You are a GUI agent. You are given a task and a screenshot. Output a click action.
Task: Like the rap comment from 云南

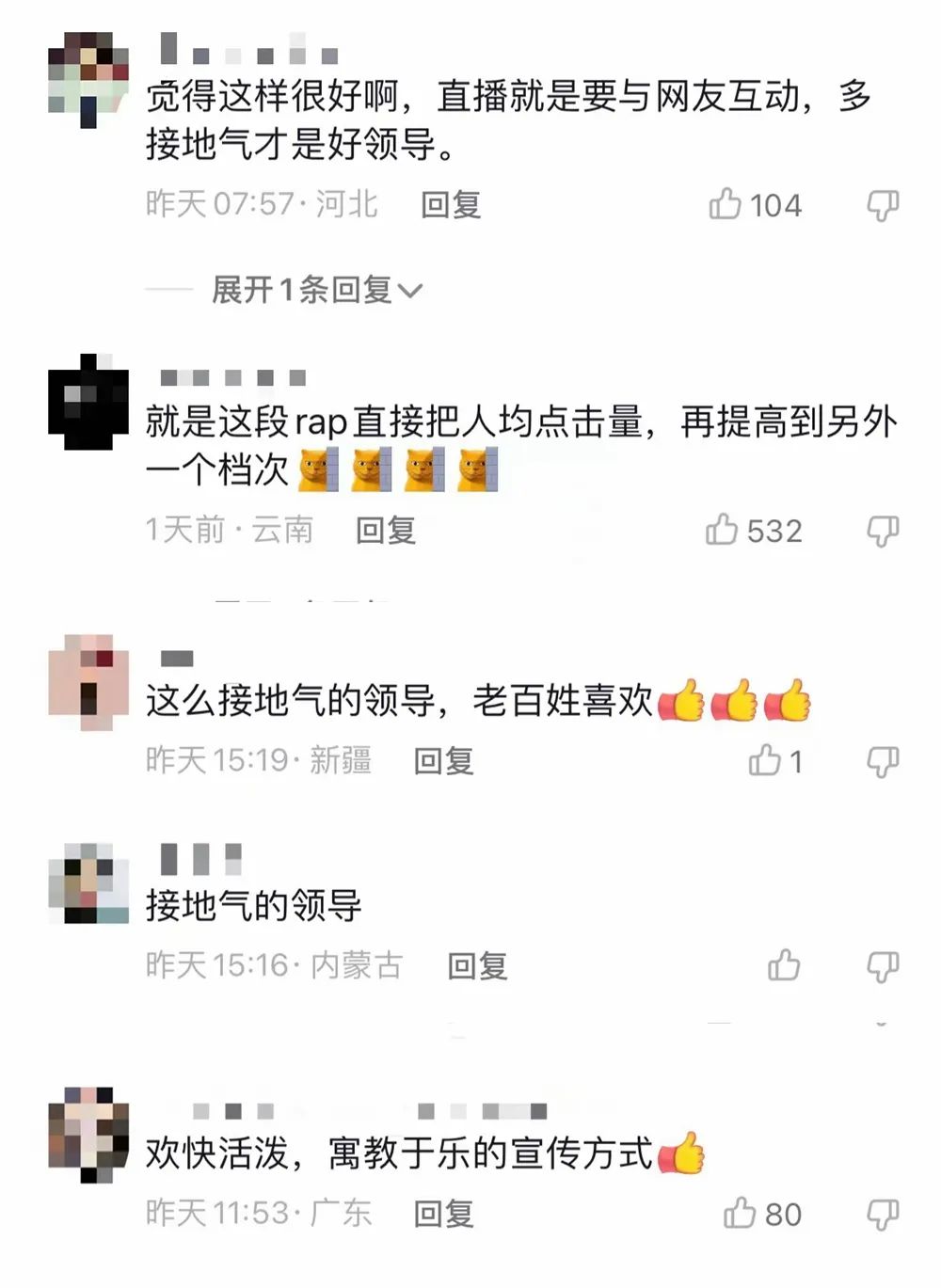(723, 530)
